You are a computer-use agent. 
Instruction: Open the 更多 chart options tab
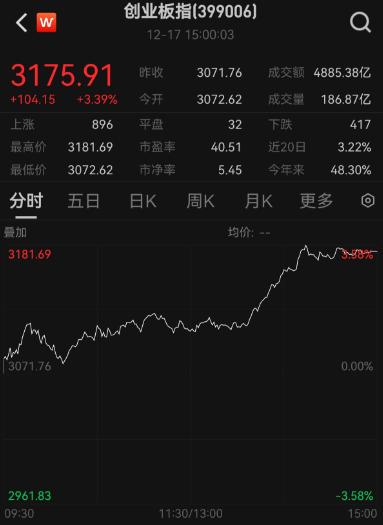pos(316,201)
